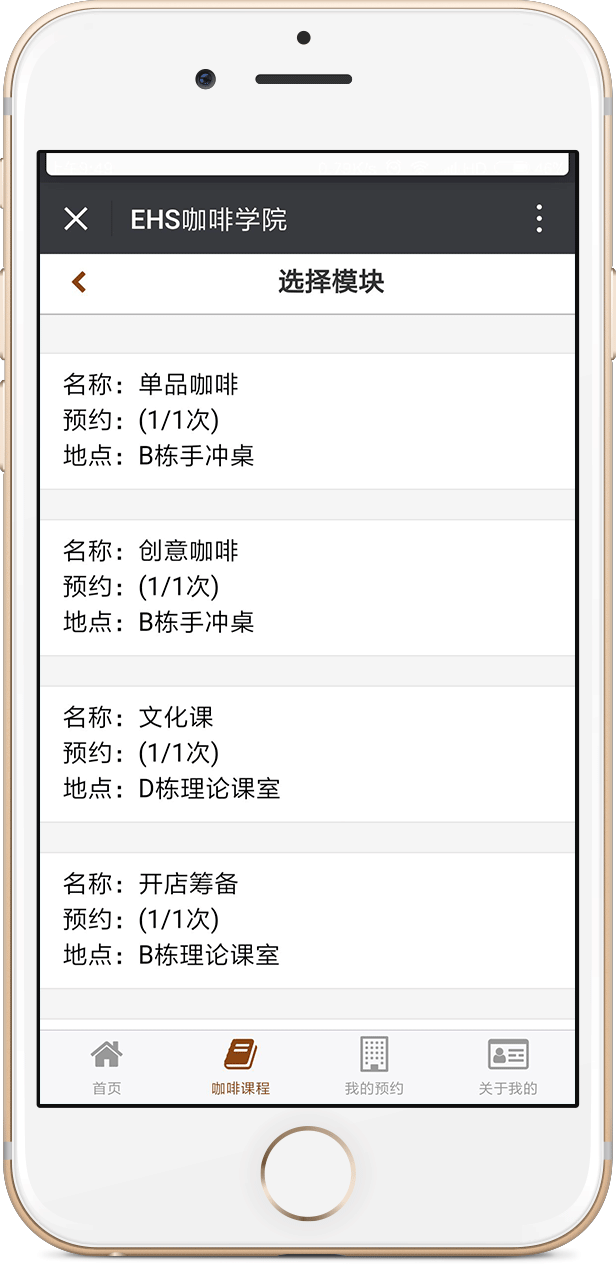Choose the 创意咖啡 module

(307, 587)
